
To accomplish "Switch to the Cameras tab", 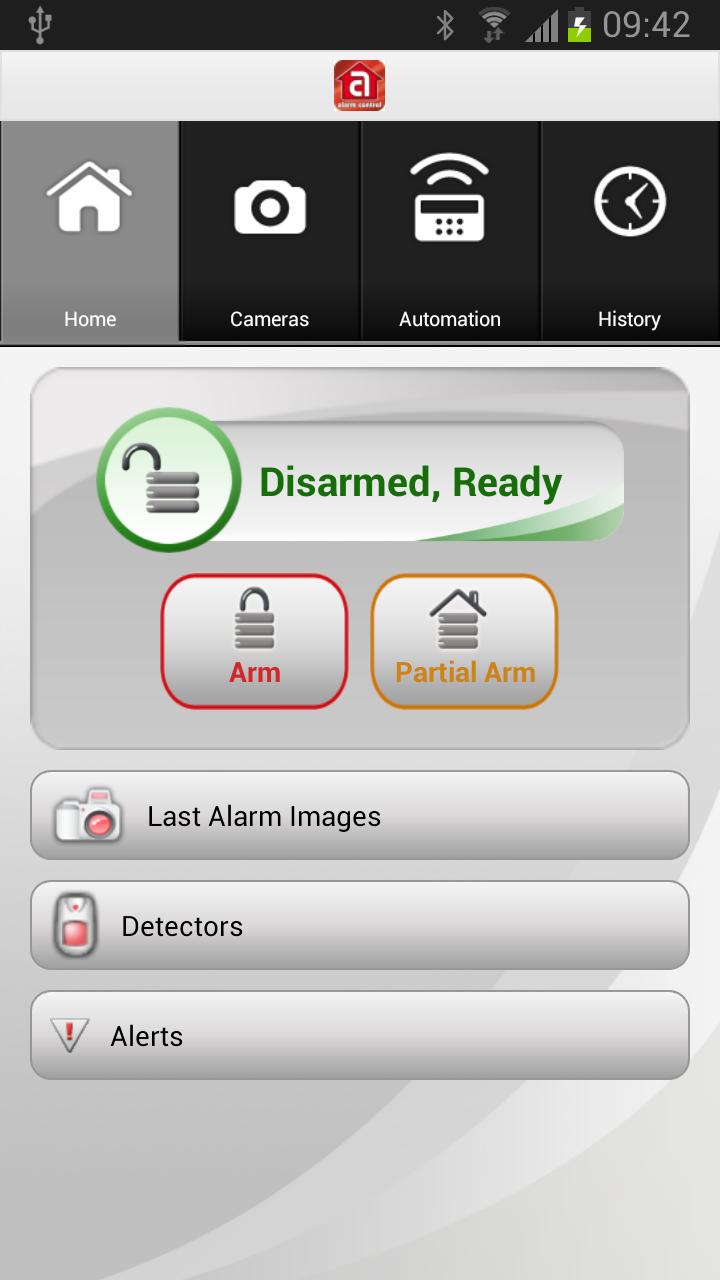I will (x=270, y=232).
